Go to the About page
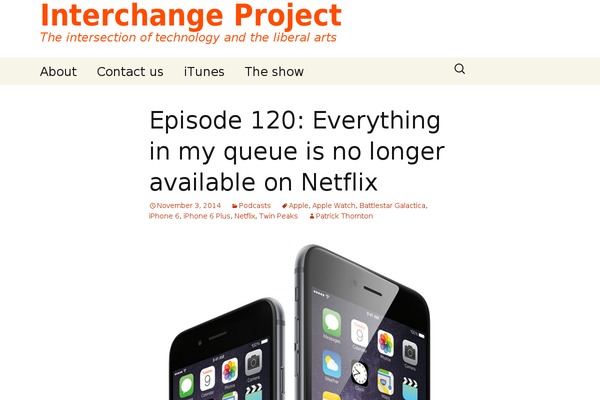Image resolution: width=600 pixels, height=400 pixels. pyautogui.click(x=58, y=71)
